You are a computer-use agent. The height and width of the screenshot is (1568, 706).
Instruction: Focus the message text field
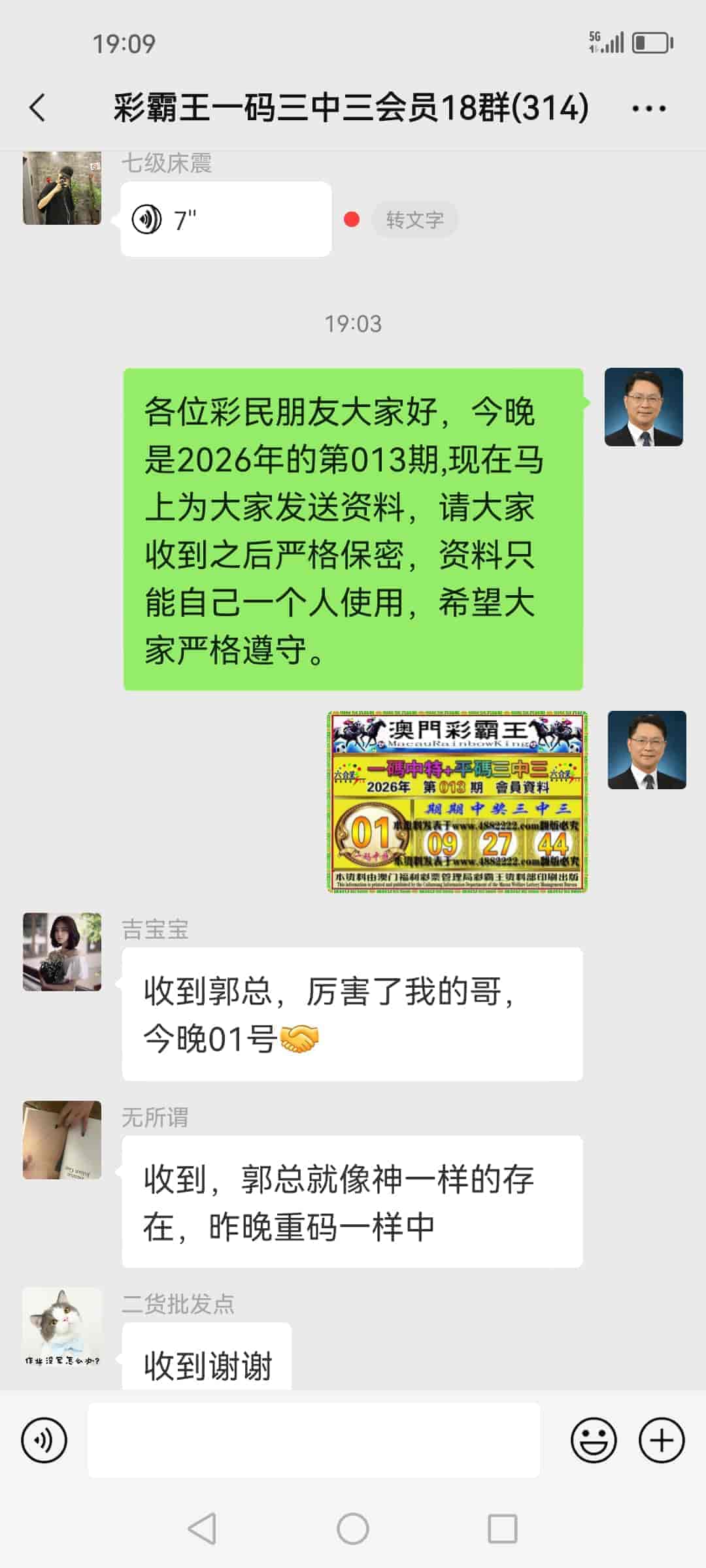pos(314,1441)
